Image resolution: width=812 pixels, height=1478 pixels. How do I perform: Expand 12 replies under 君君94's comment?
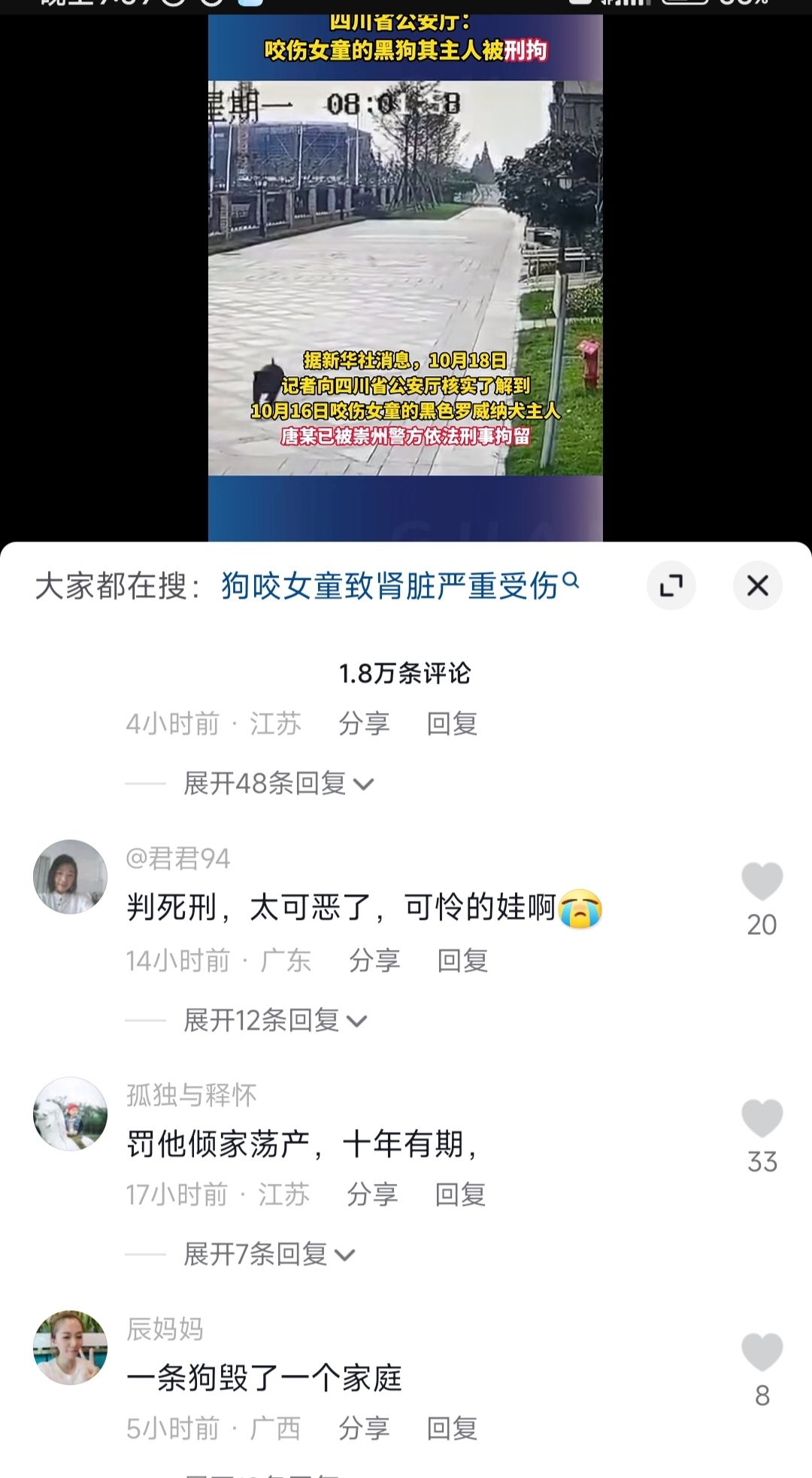tap(274, 1021)
